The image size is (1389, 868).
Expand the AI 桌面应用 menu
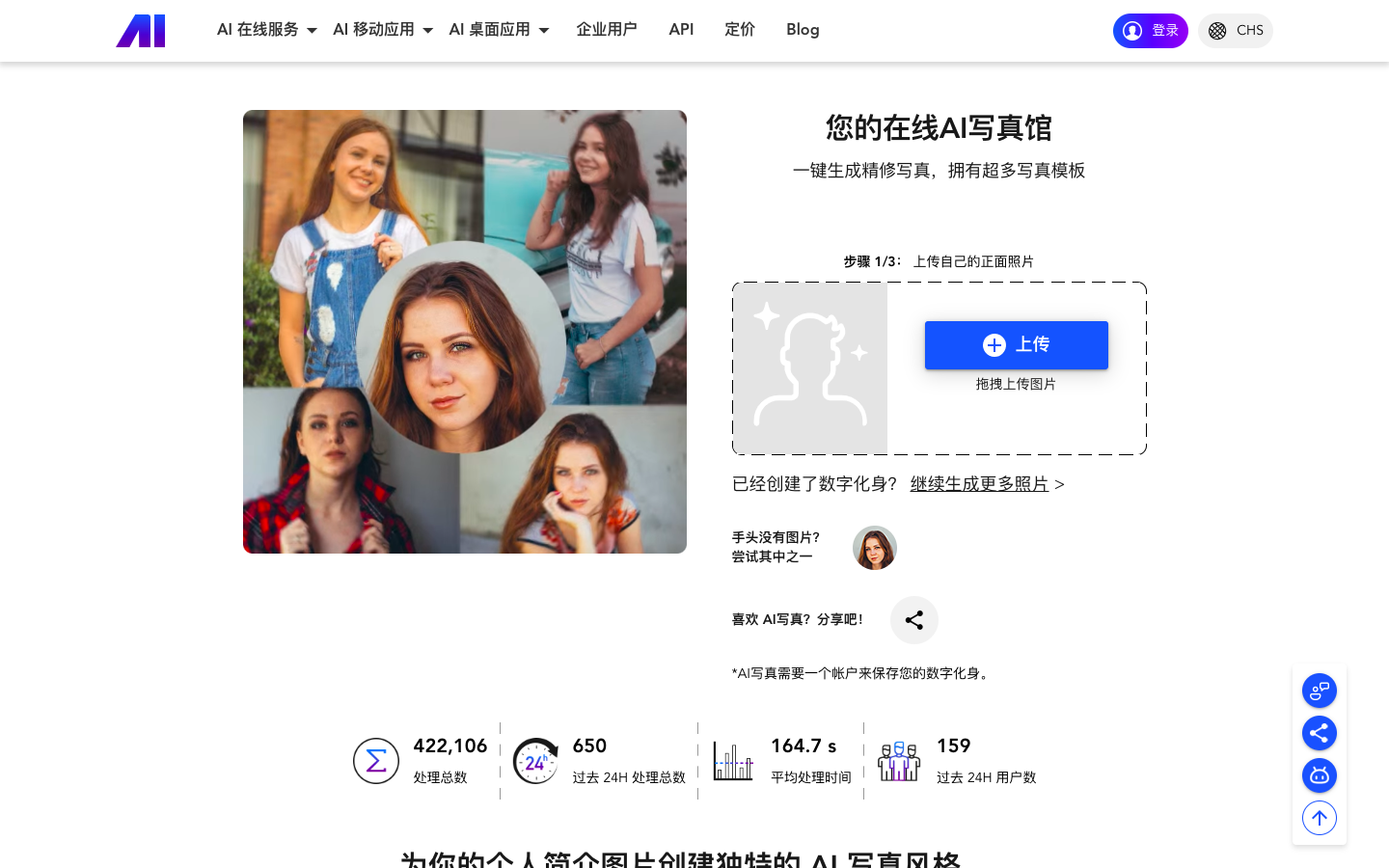click(498, 30)
